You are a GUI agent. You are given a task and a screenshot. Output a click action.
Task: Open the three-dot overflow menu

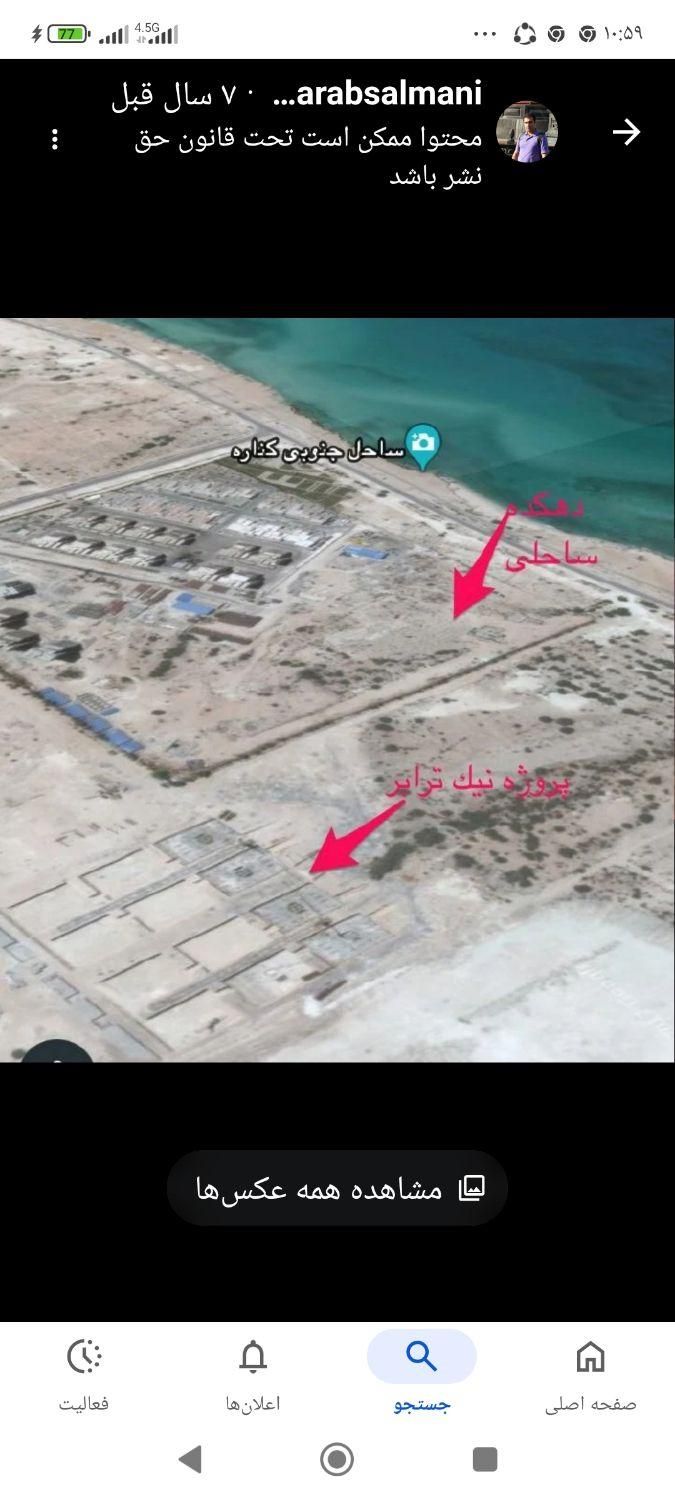click(x=55, y=139)
